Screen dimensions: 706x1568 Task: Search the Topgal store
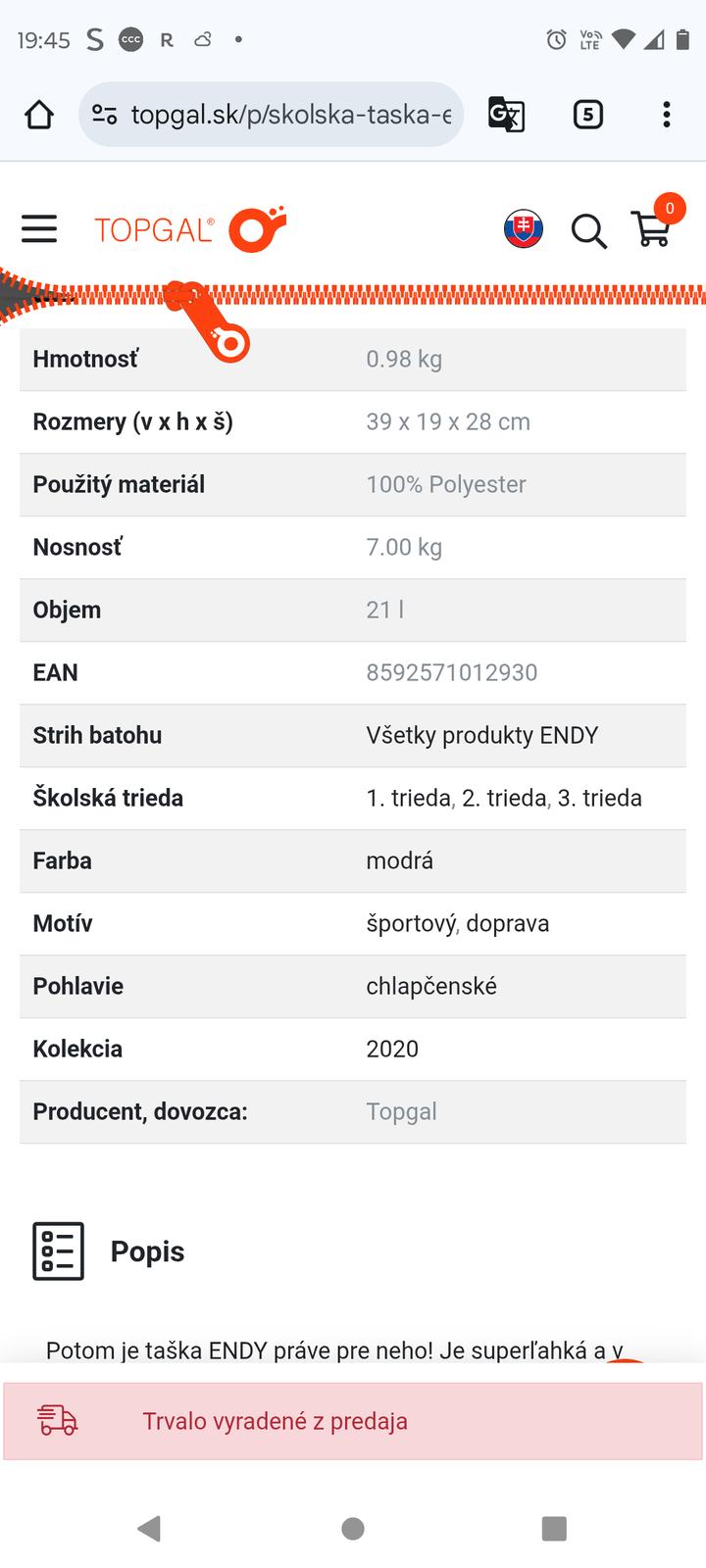coord(588,231)
